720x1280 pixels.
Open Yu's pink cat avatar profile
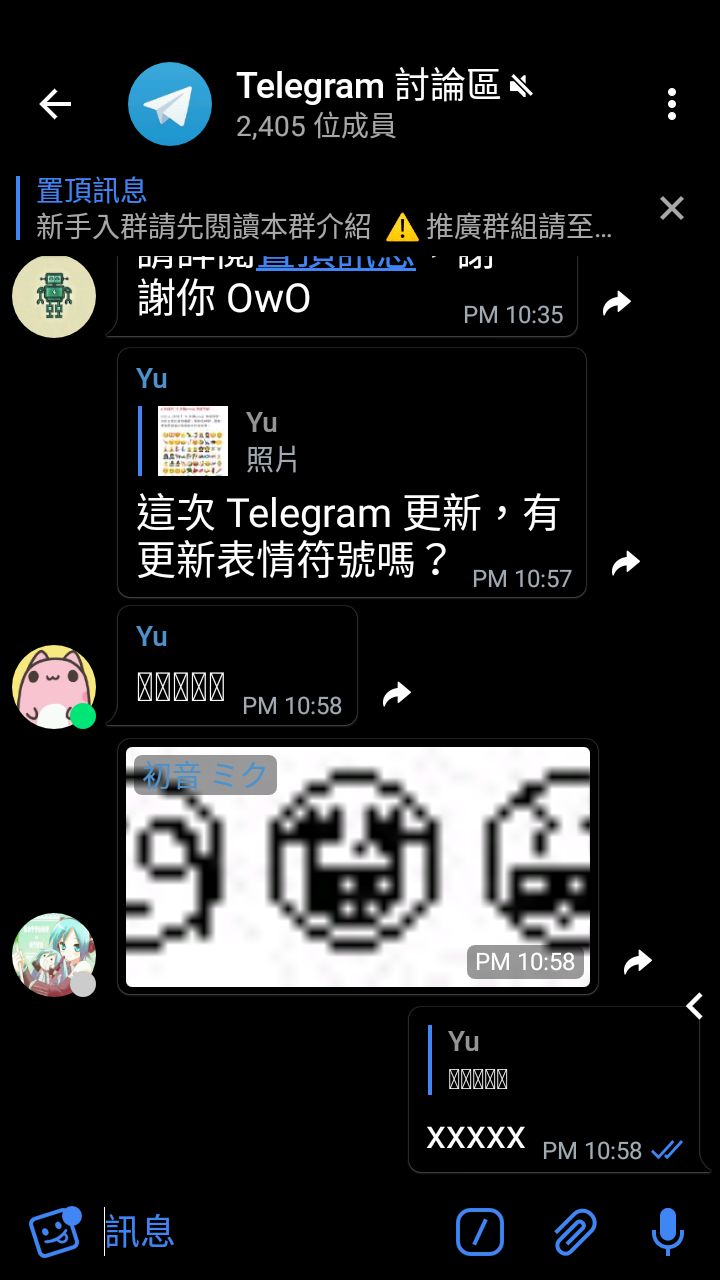pyautogui.click(x=54, y=686)
